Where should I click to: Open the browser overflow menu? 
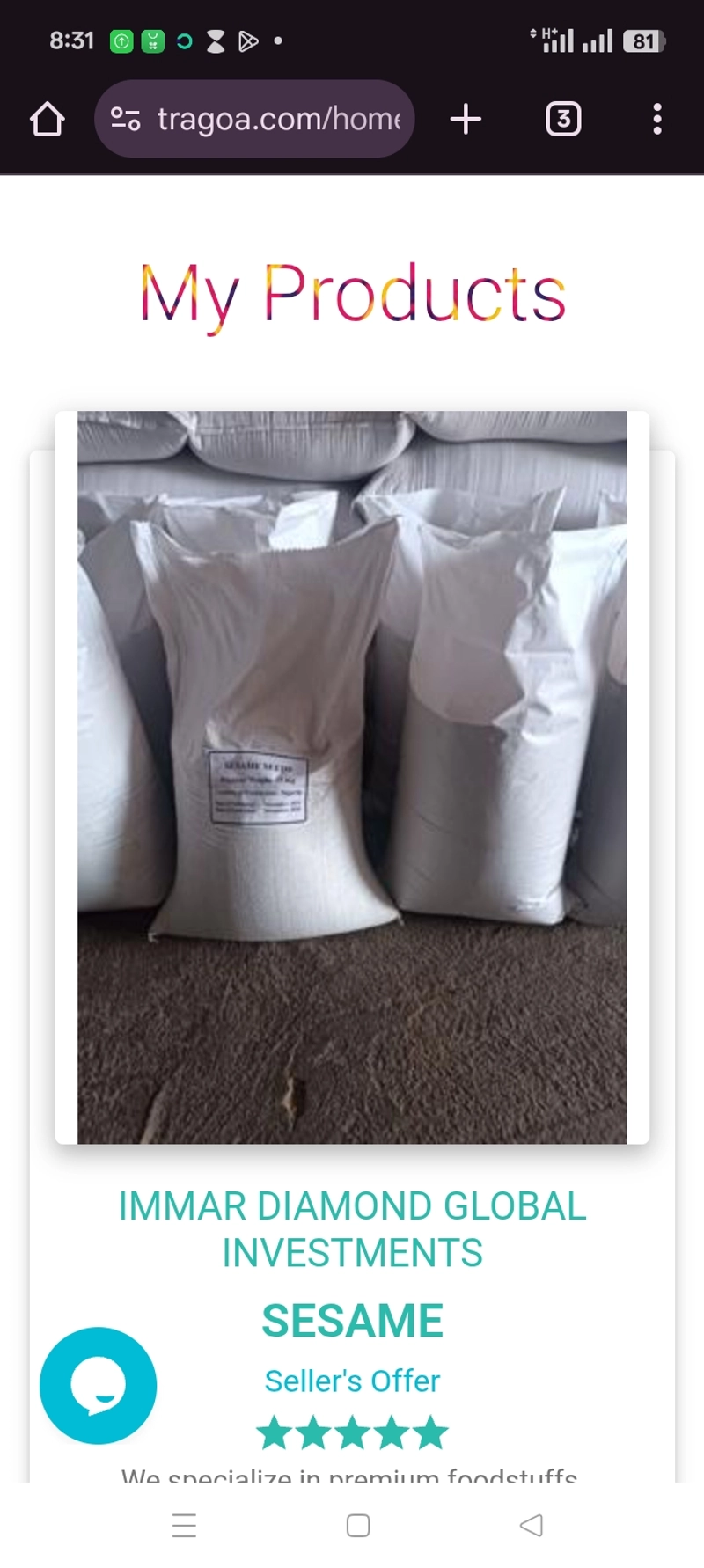tap(656, 119)
